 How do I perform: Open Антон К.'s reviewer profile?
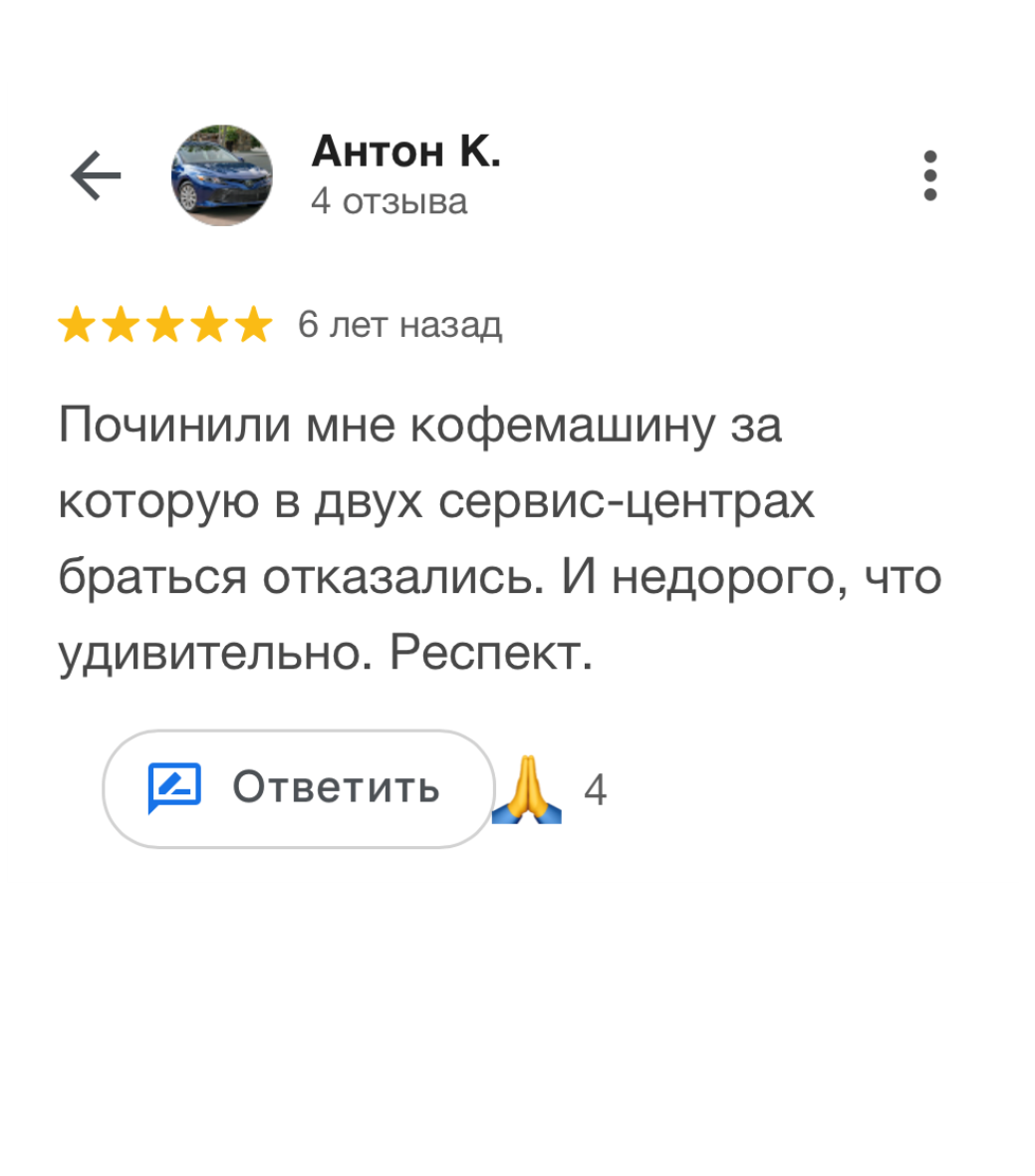405,152
